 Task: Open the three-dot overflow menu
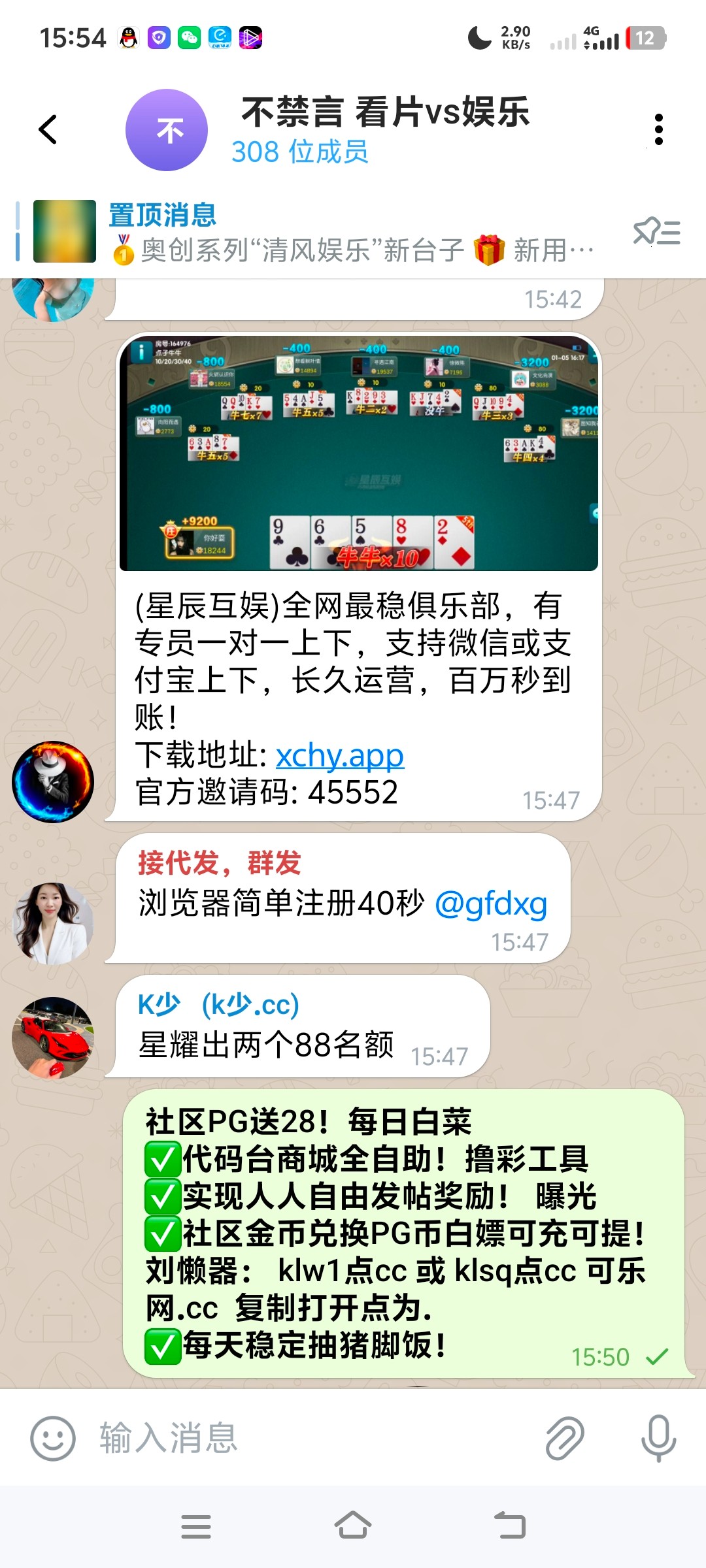[658, 129]
